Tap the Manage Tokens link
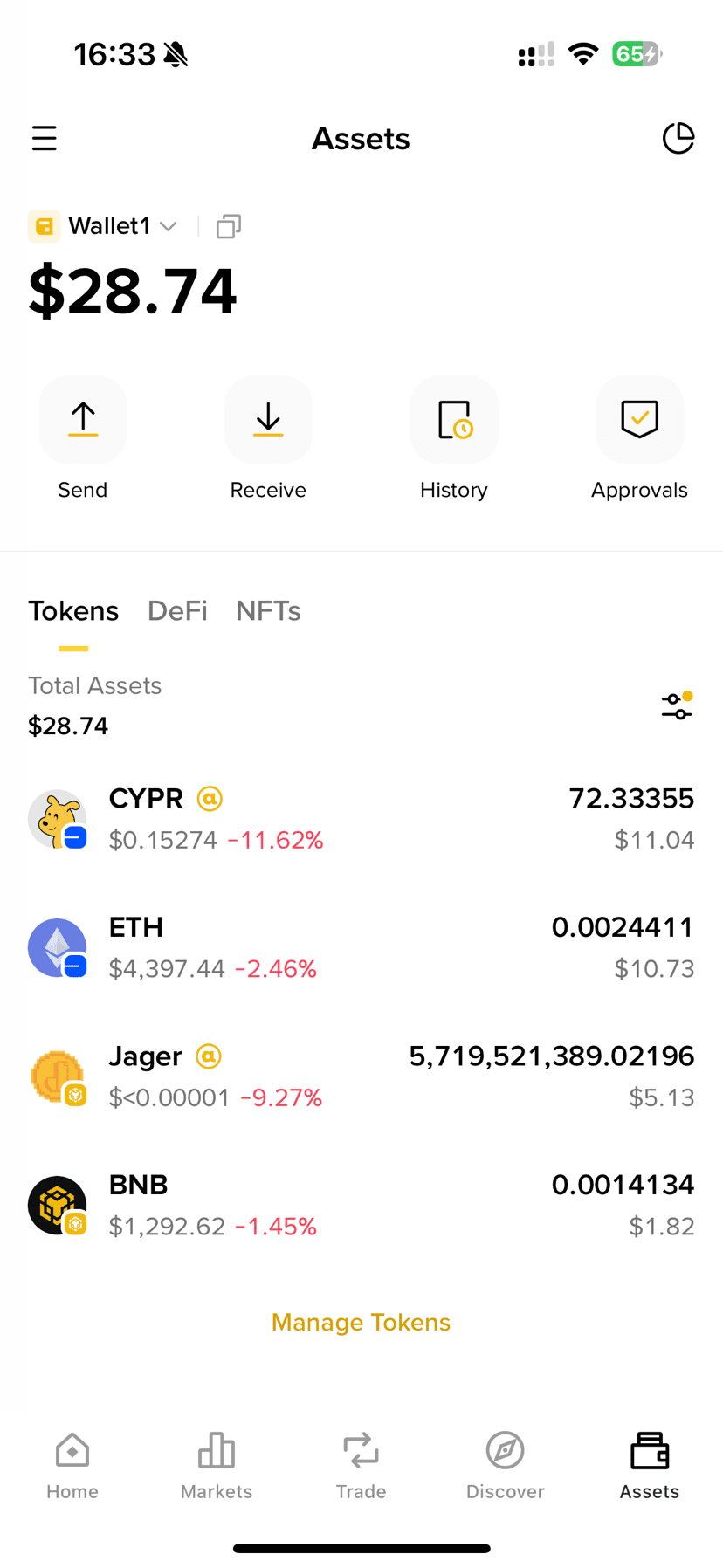 tap(361, 1323)
